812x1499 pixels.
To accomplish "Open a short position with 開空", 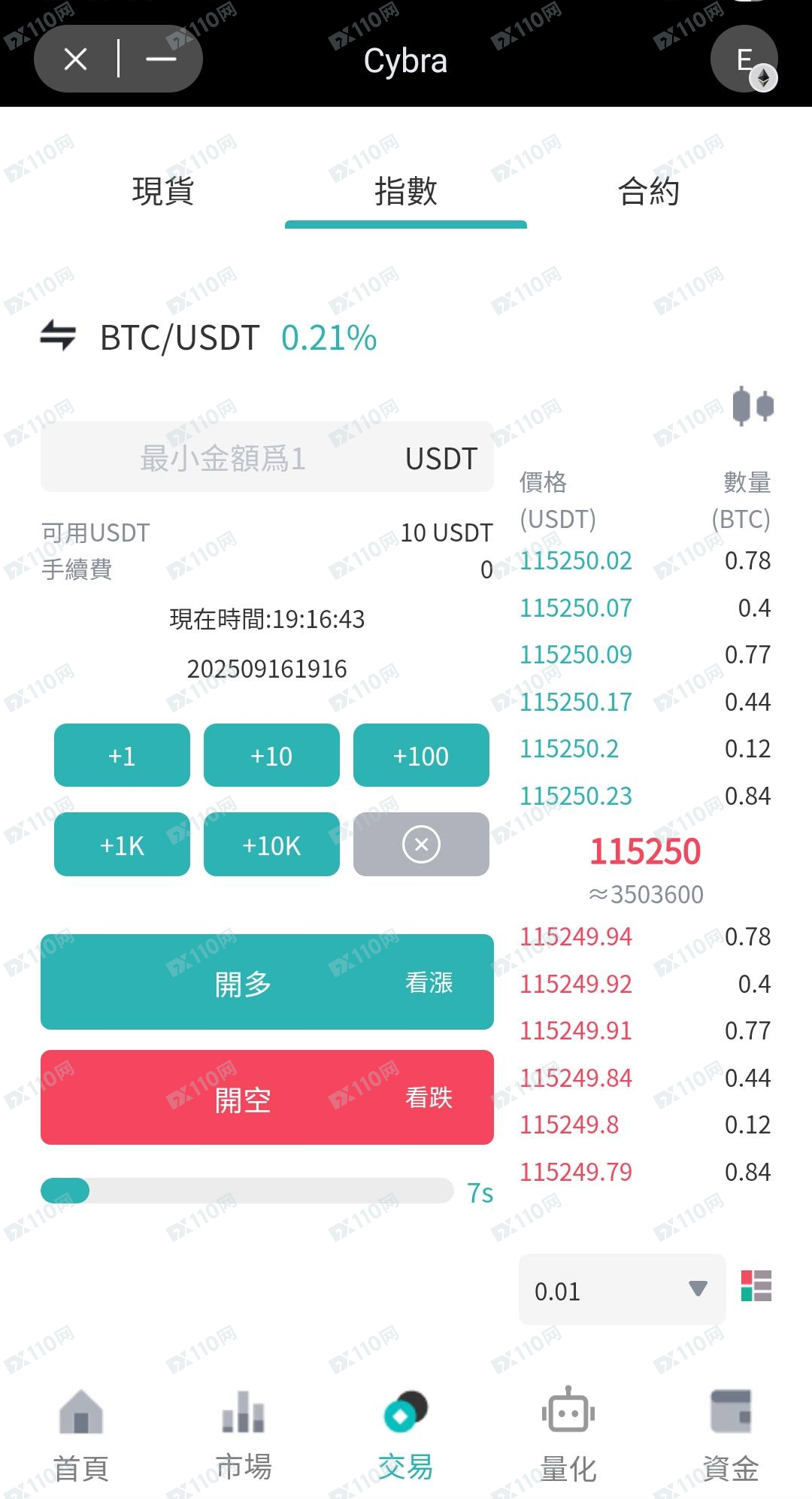I will (267, 1097).
